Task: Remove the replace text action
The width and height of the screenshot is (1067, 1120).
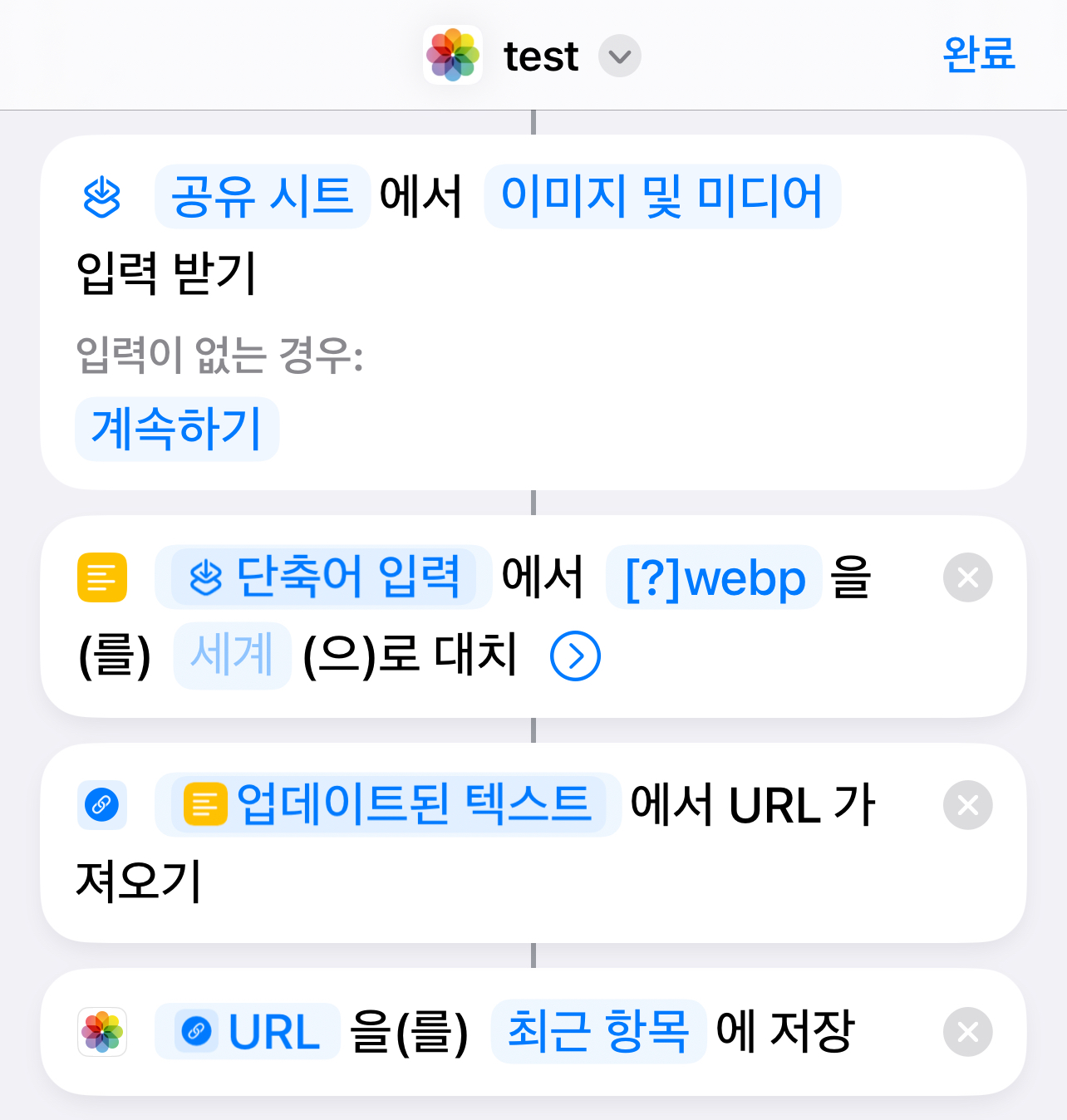Action: [x=967, y=577]
